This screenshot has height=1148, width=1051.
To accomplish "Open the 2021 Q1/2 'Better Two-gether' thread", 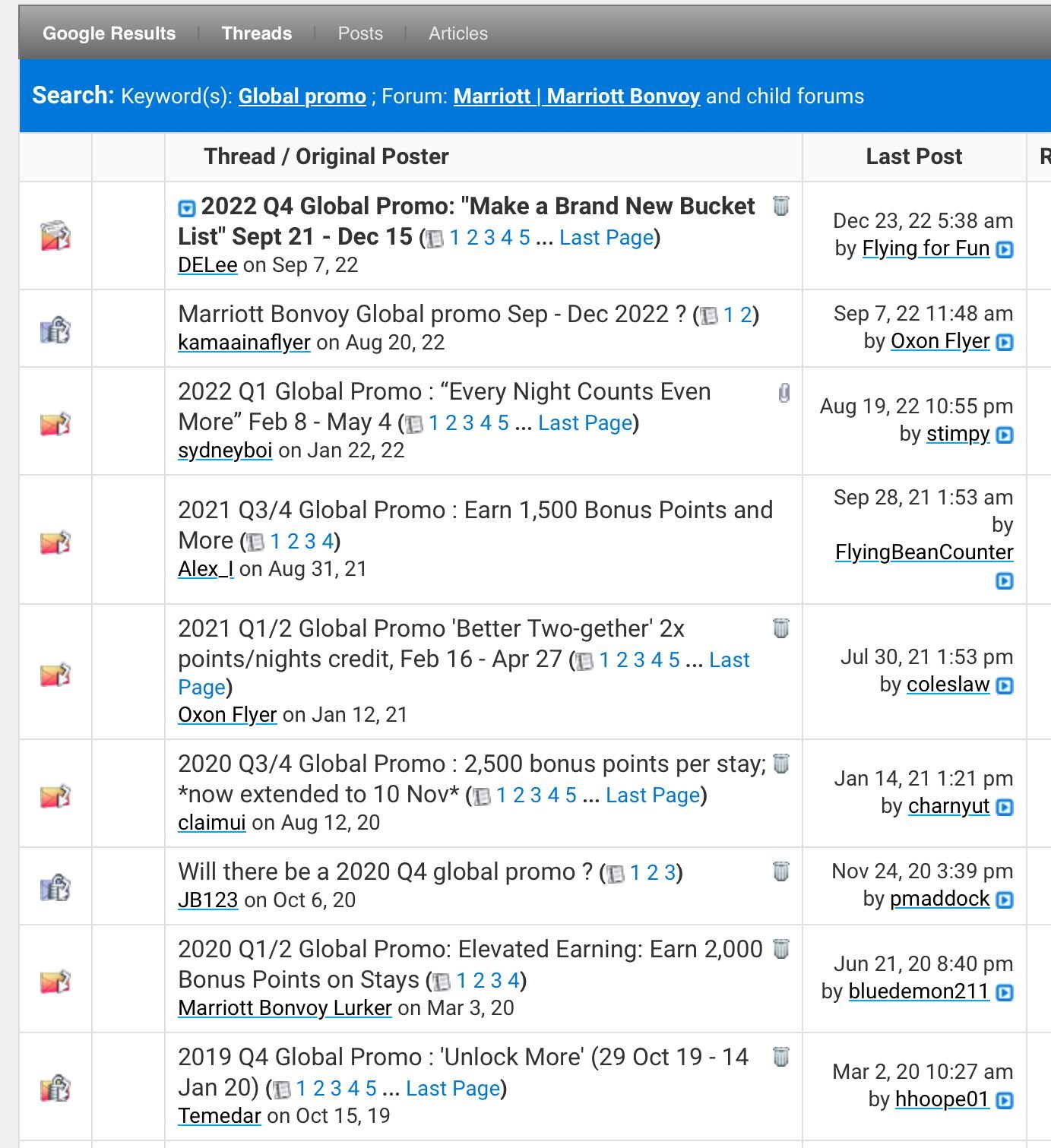I will pyautogui.click(x=431, y=629).
